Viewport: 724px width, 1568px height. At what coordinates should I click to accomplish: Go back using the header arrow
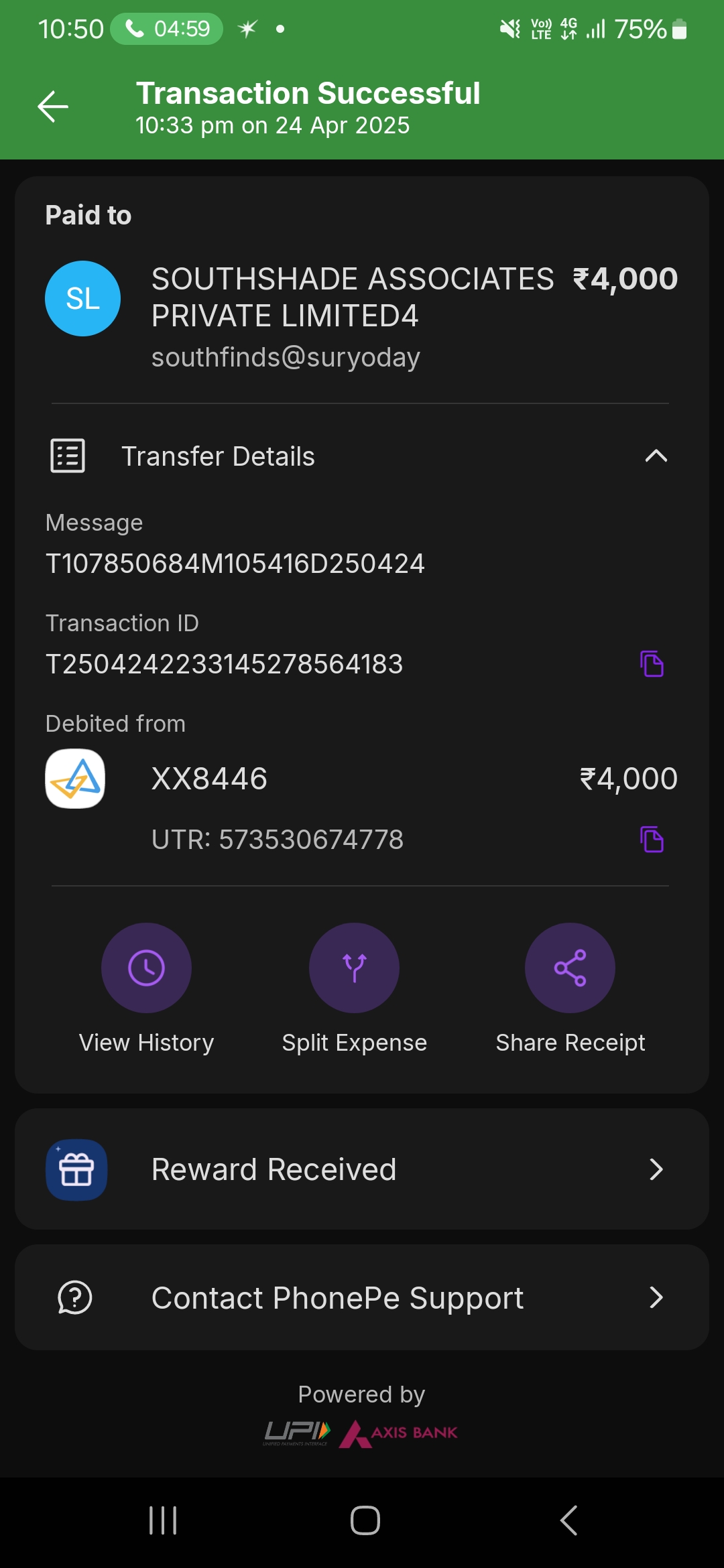point(53,107)
